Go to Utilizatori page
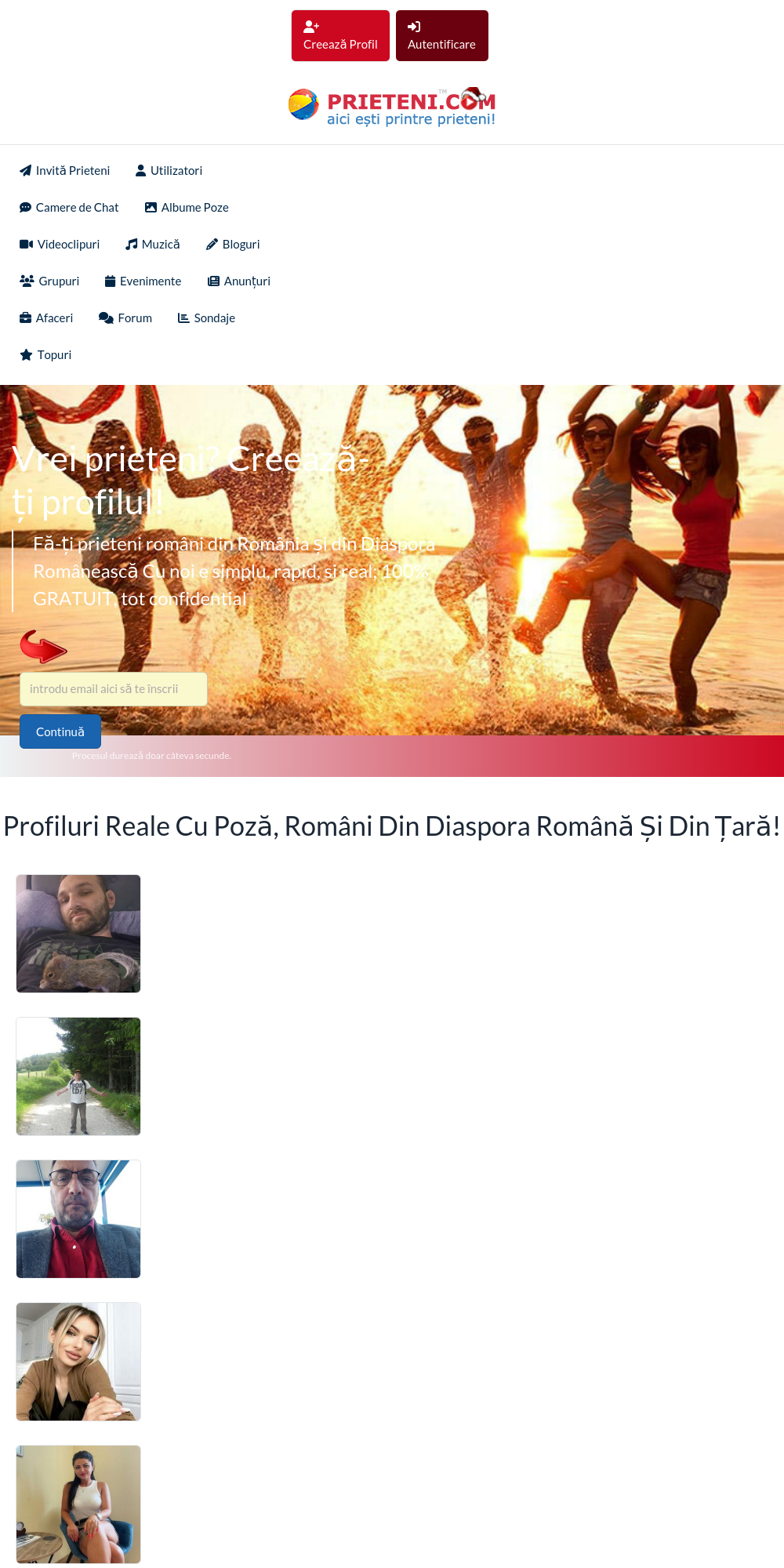Viewport: 784px width, 1568px height. coord(169,170)
